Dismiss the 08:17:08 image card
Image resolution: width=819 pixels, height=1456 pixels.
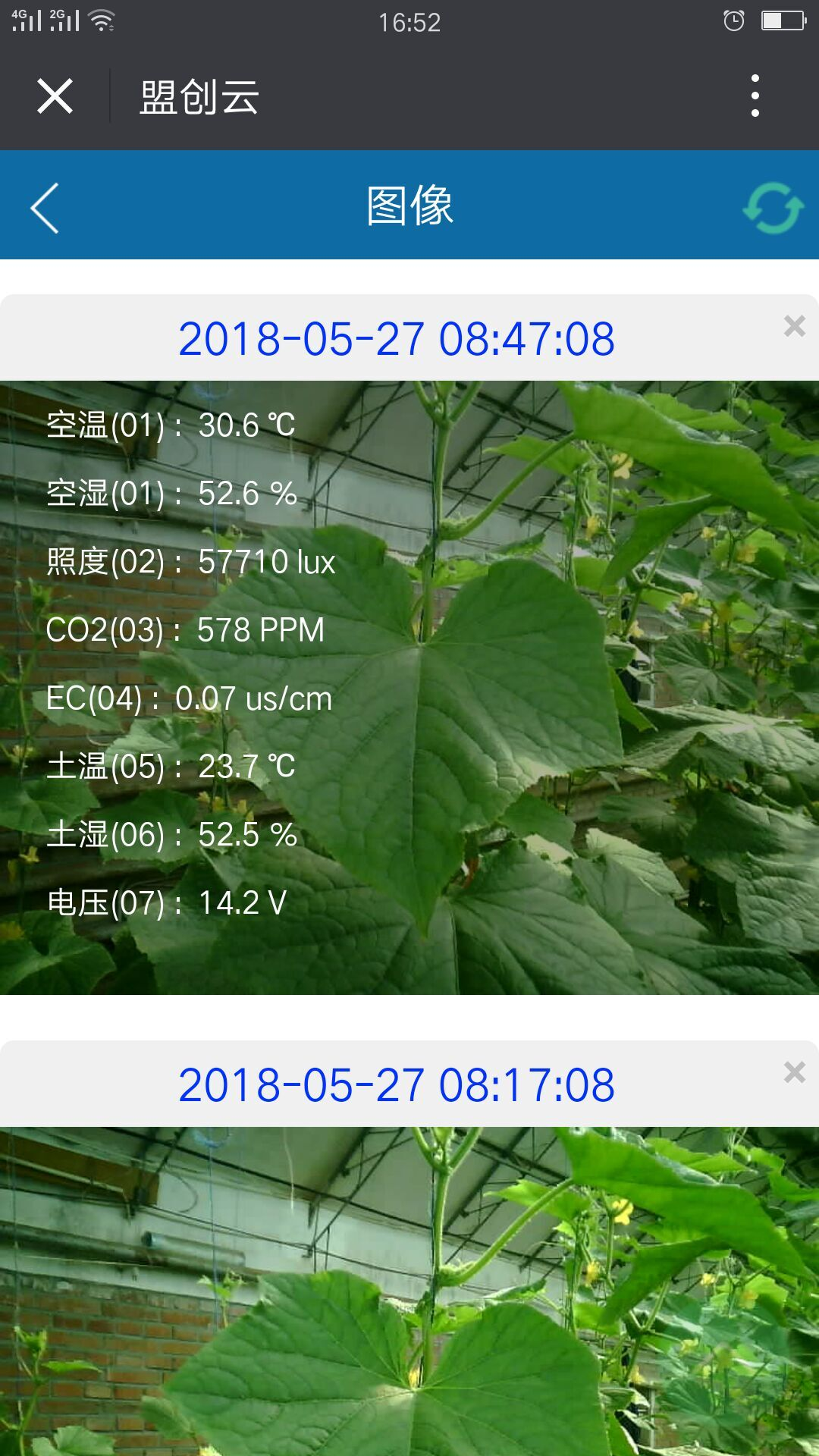794,1072
